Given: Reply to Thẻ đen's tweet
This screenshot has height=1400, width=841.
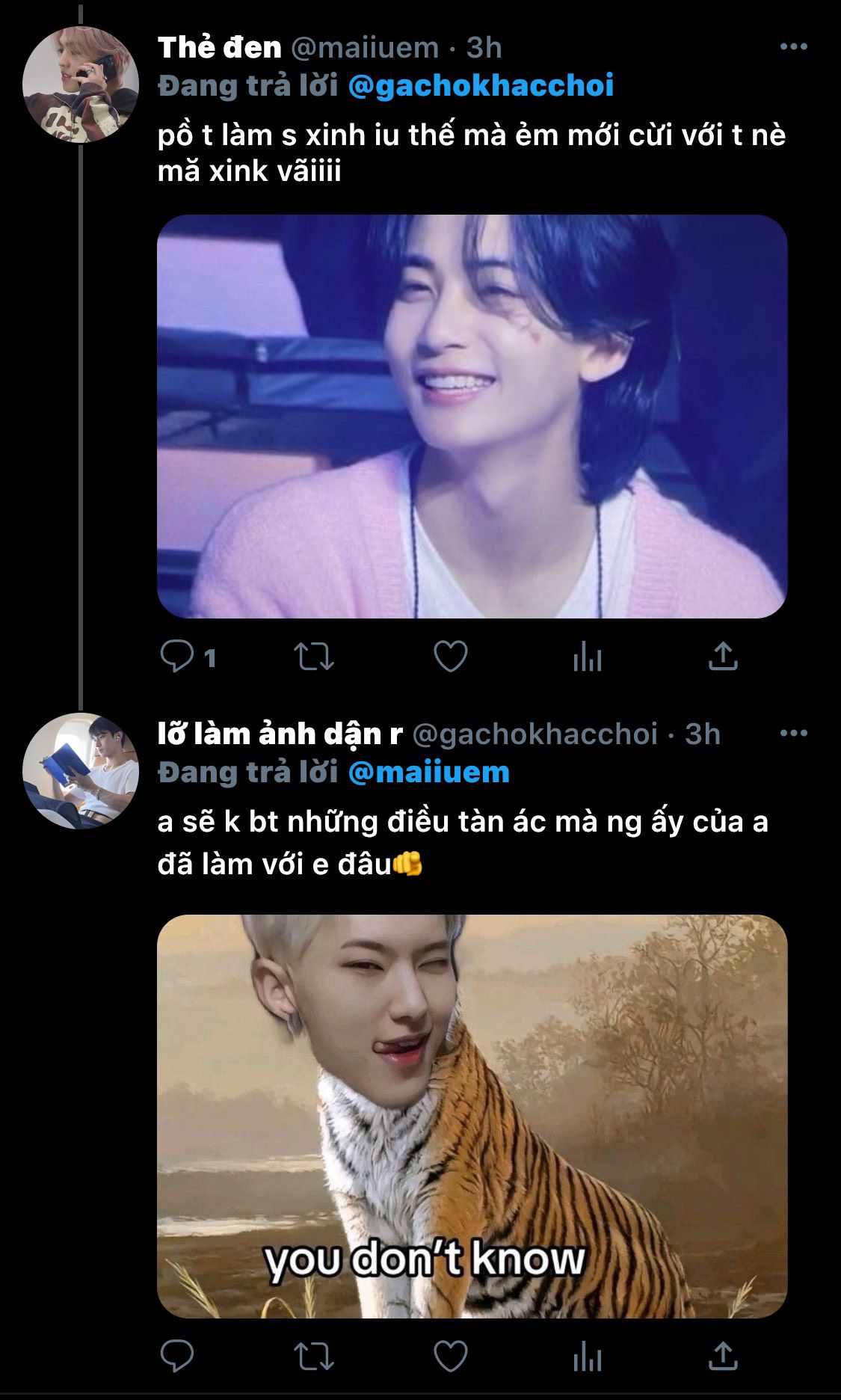Looking at the screenshot, I should [178, 657].
